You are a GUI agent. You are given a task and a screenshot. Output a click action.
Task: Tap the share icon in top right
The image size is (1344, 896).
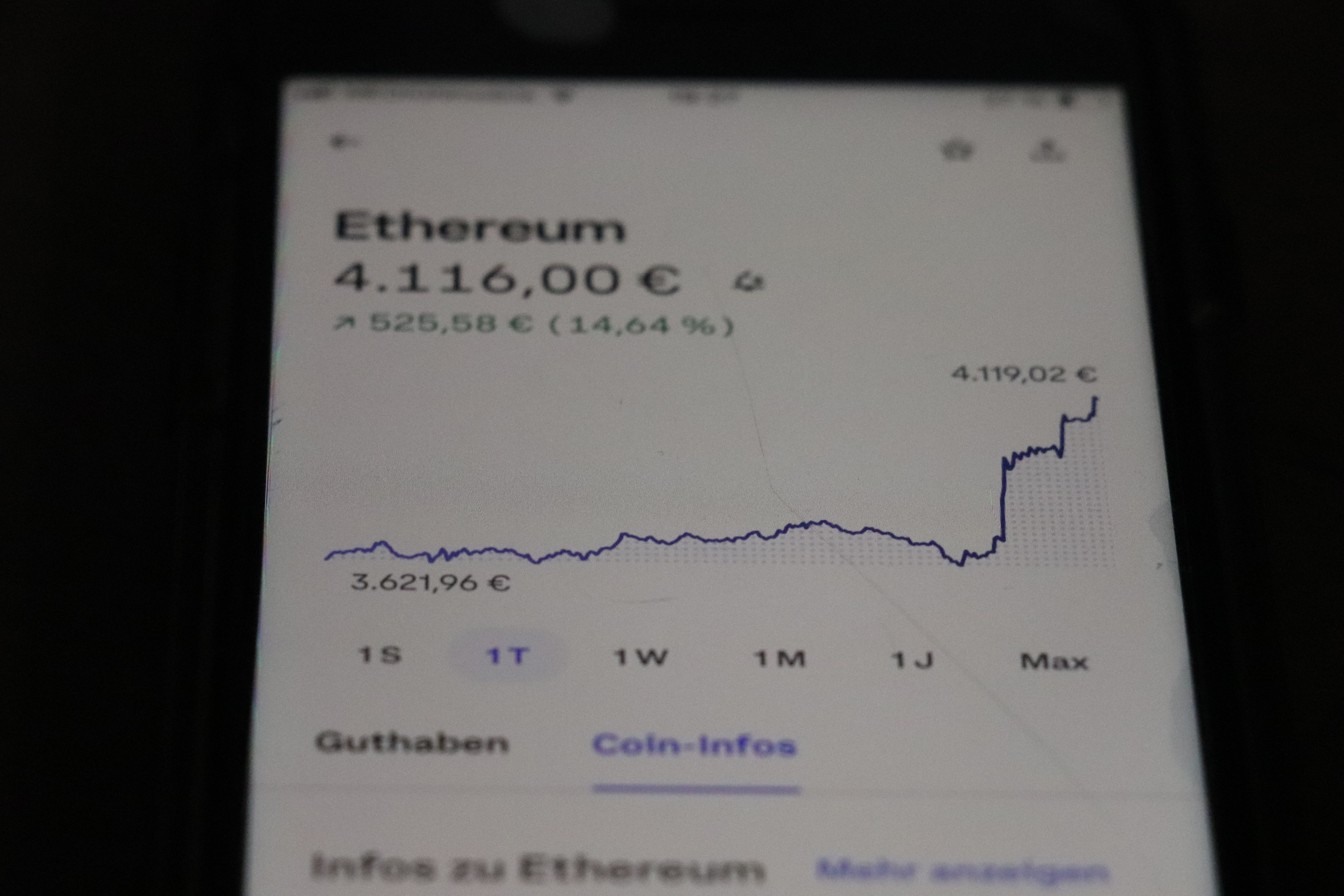(x=1047, y=150)
